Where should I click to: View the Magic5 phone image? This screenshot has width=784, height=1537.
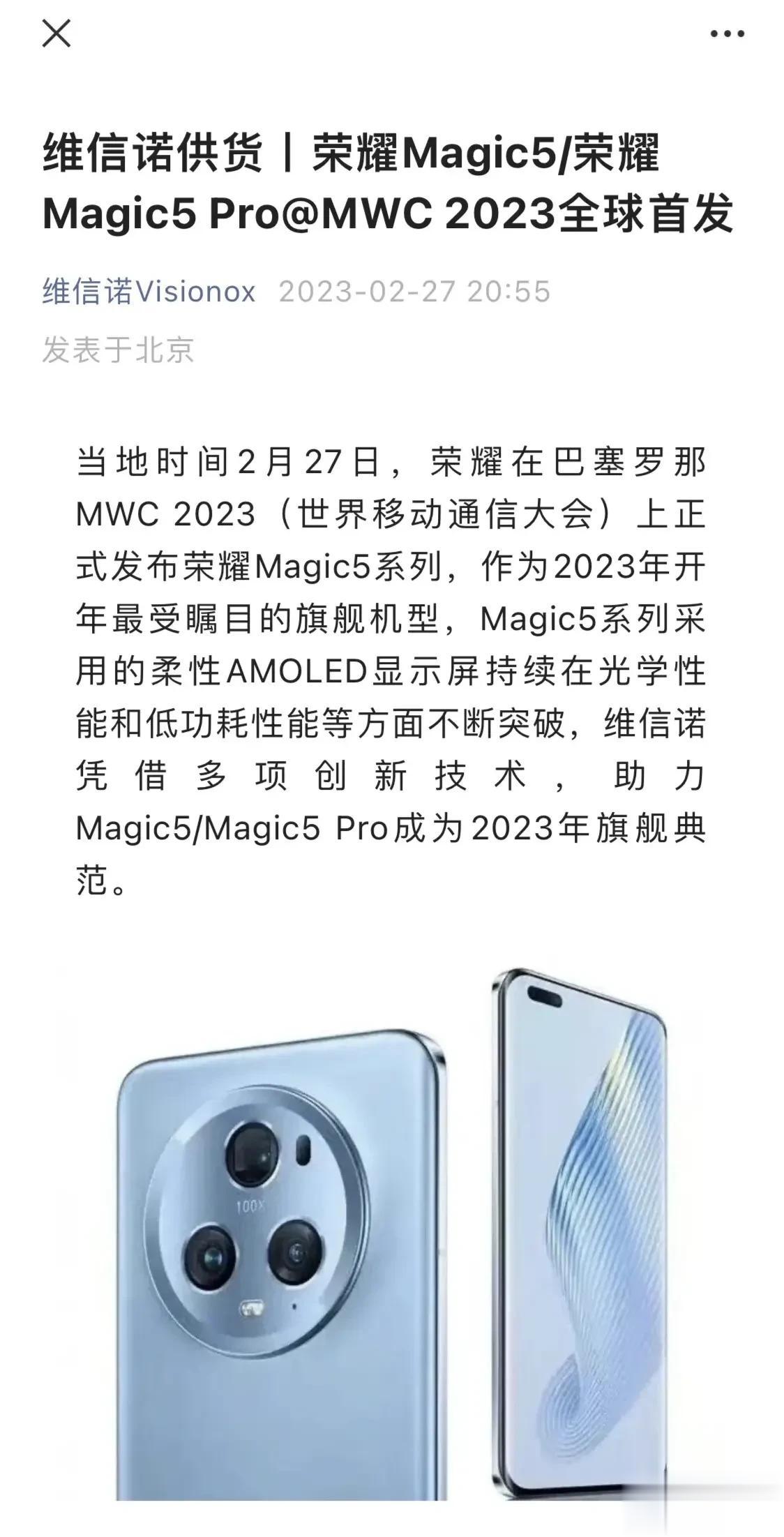pos(391,1235)
